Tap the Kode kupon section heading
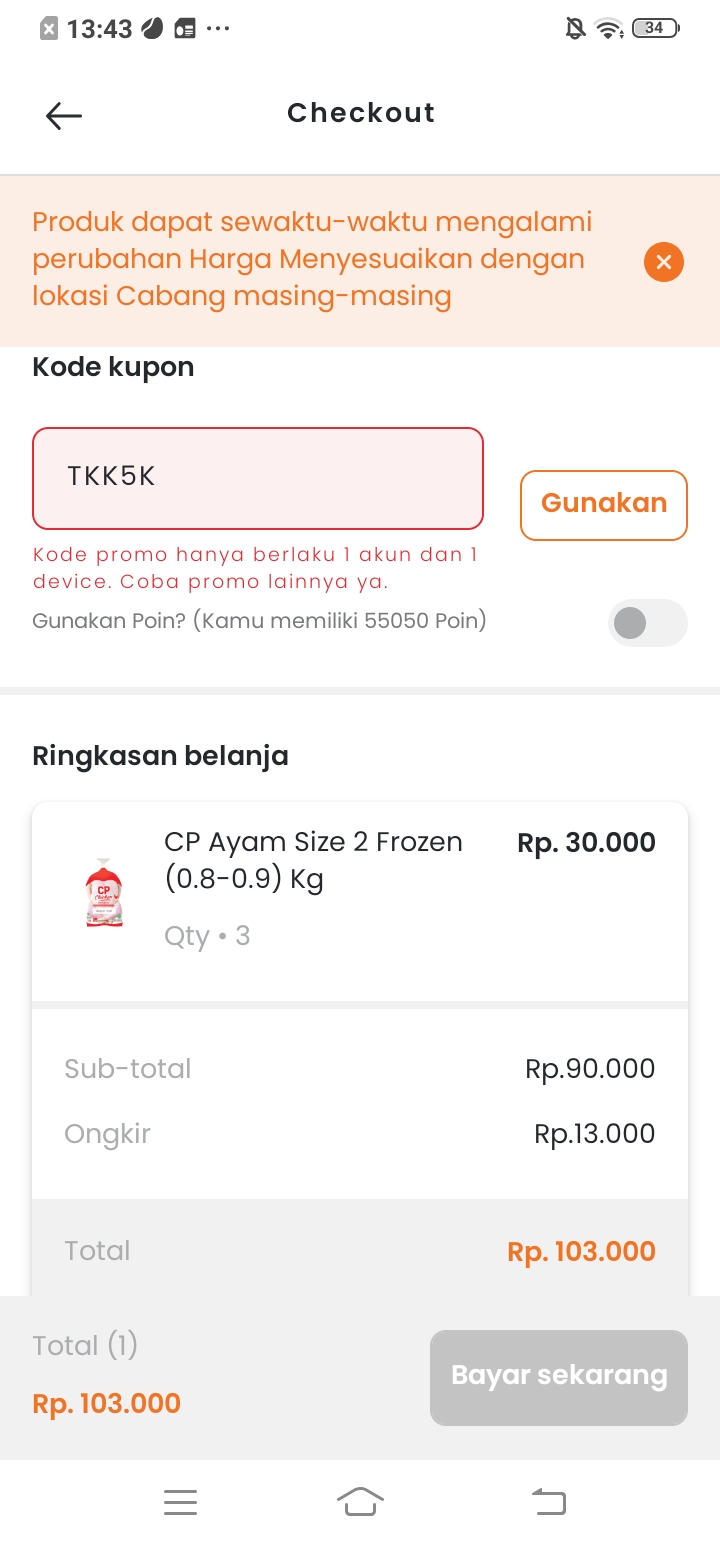The height and width of the screenshot is (1544, 720). coord(112,366)
